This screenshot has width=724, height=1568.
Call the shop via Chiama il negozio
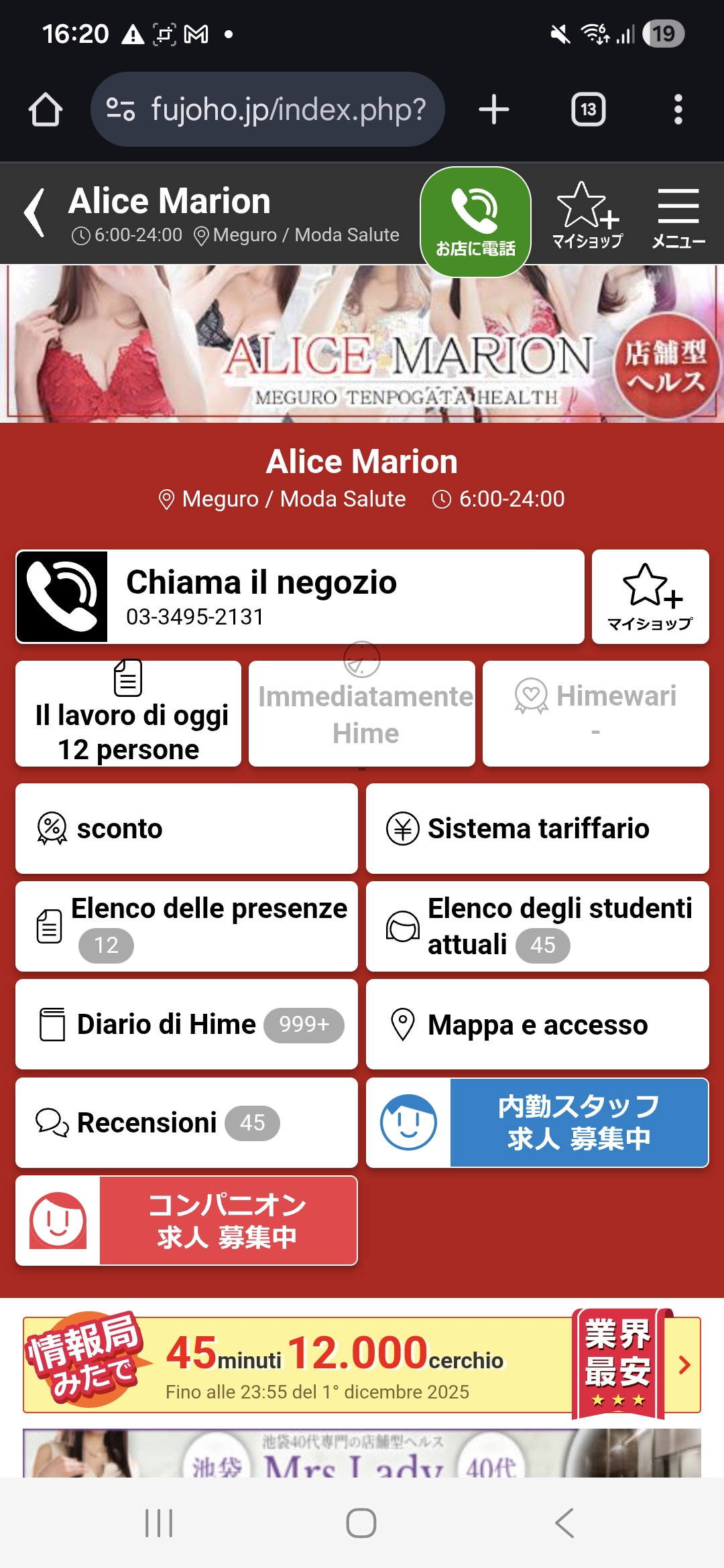point(300,596)
